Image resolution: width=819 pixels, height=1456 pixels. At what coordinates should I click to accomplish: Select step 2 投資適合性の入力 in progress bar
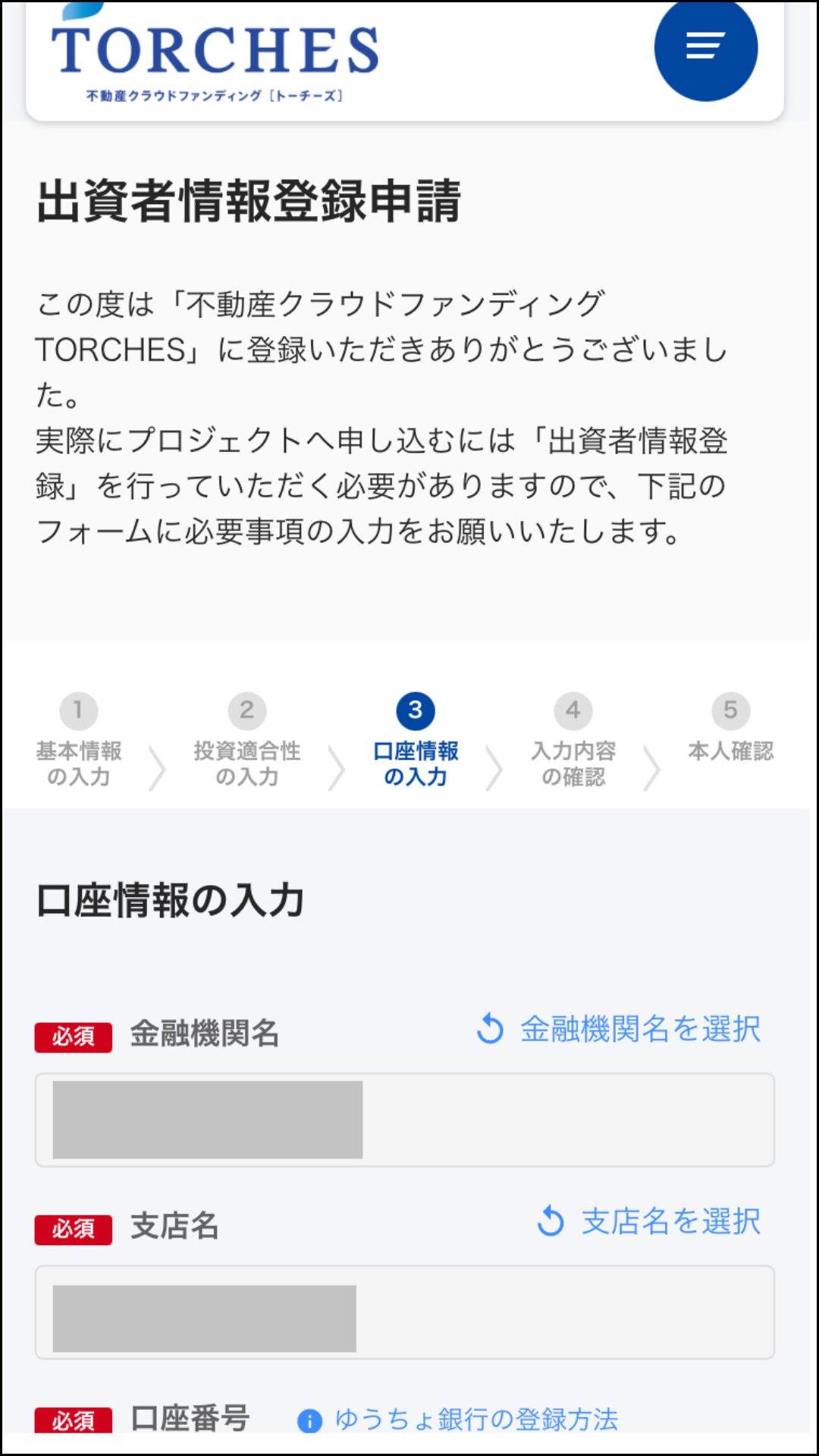pos(246,711)
